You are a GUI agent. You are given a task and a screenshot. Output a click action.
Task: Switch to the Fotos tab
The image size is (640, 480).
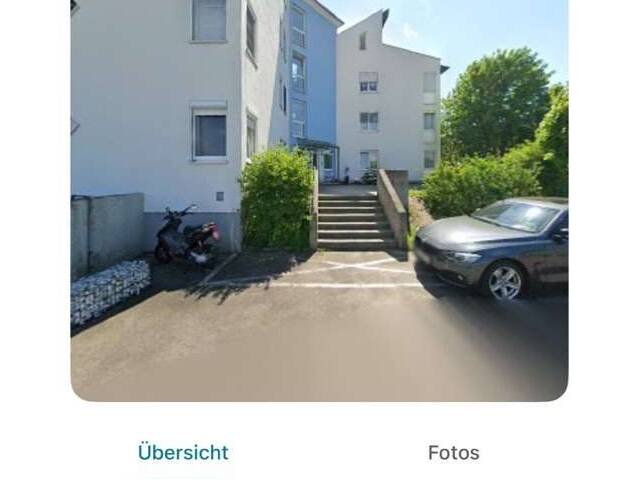click(x=453, y=453)
